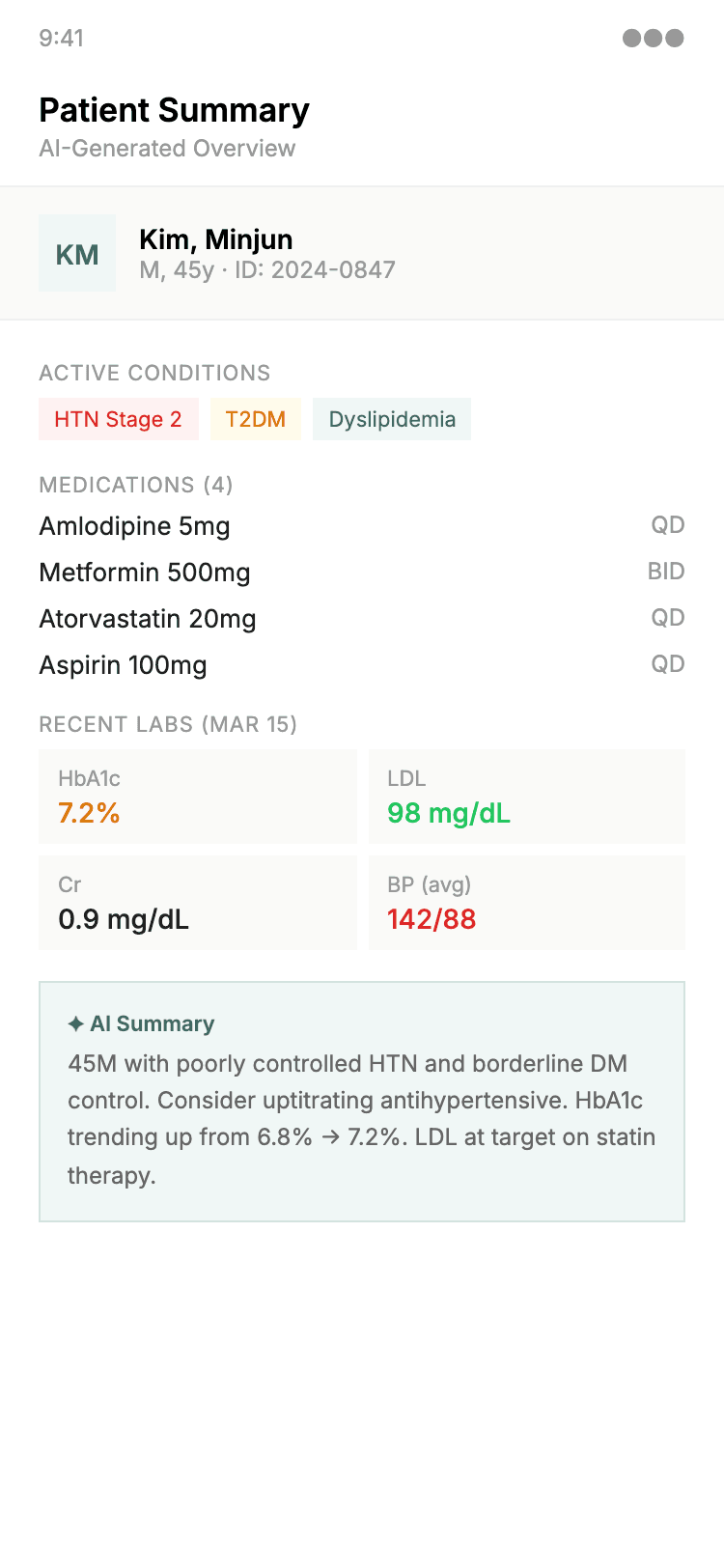Select the T2DM condition tag

(x=255, y=419)
